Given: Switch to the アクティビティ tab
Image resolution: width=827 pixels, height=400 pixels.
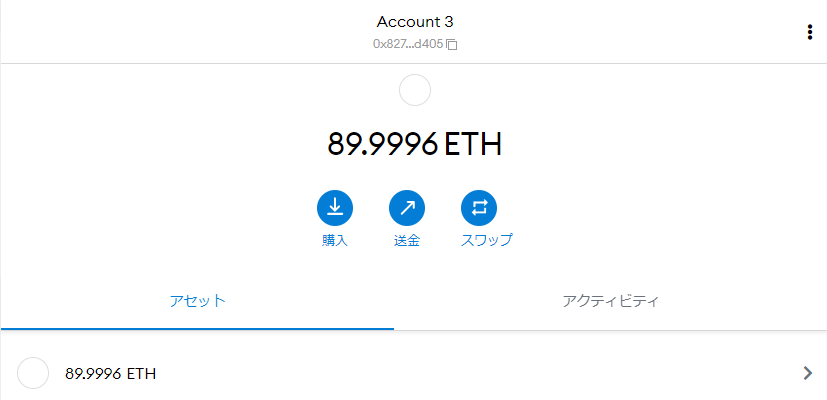Looking at the screenshot, I should (x=610, y=301).
